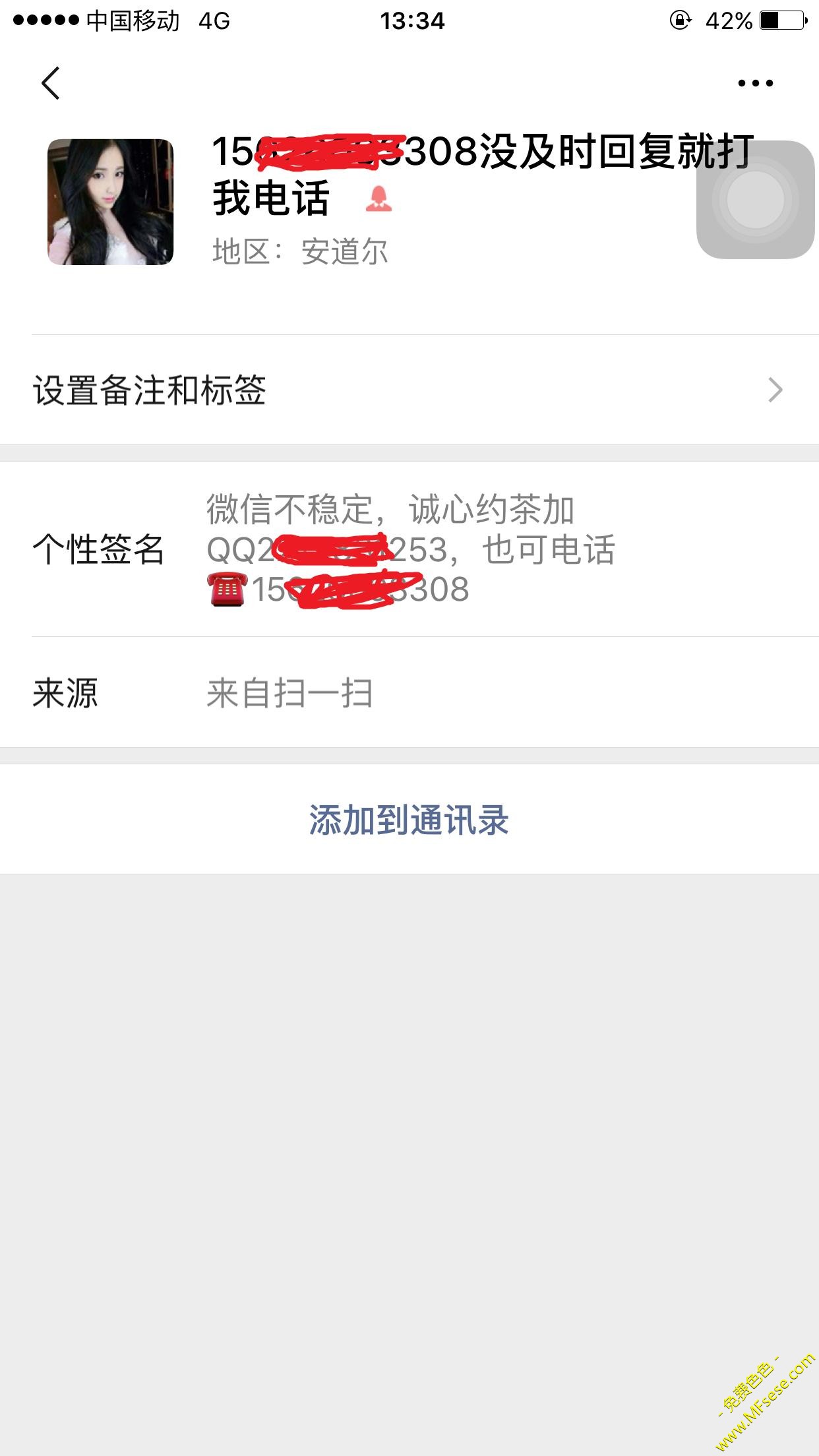Open 设置备注和标签 row
This screenshot has height=1456, width=819.
coord(409,390)
